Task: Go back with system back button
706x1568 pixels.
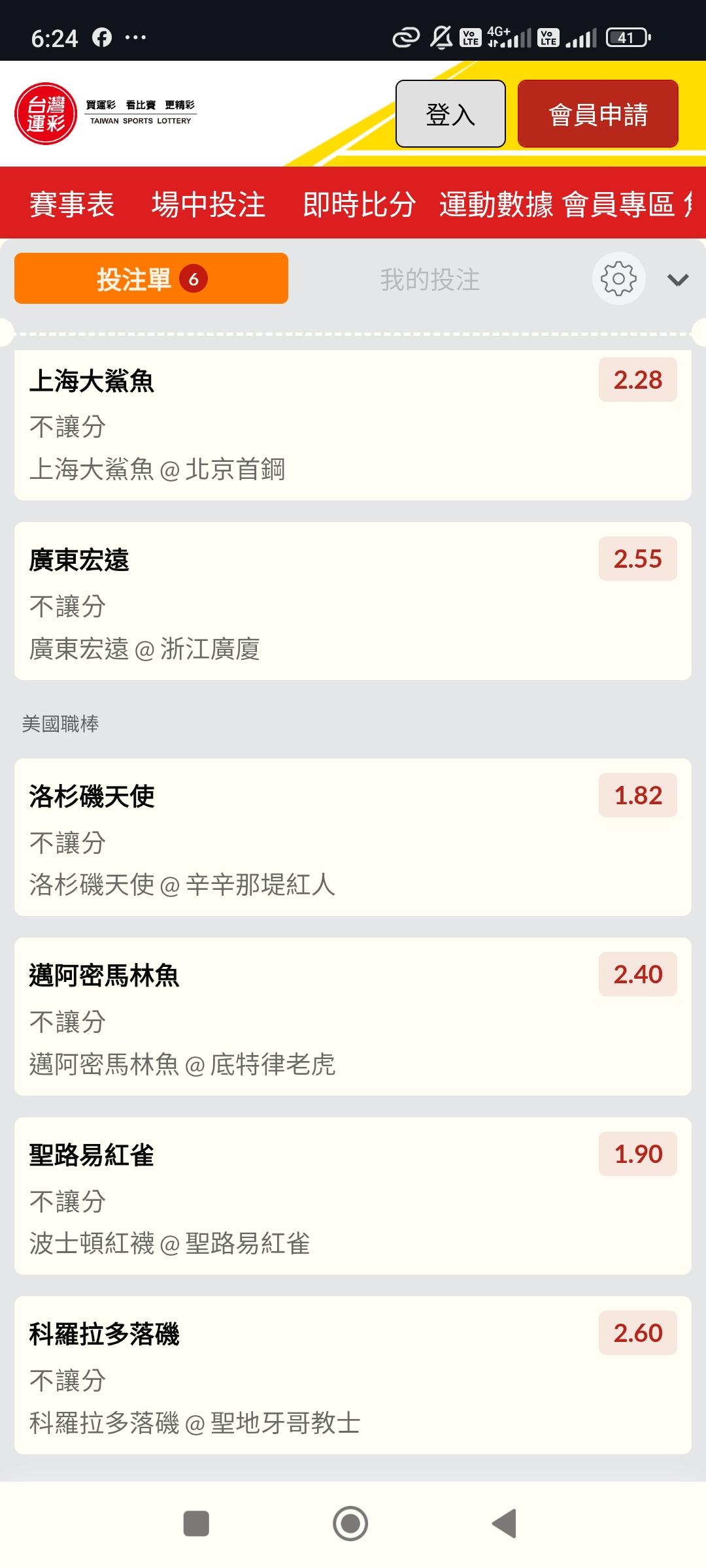Action: pos(505,1524)
